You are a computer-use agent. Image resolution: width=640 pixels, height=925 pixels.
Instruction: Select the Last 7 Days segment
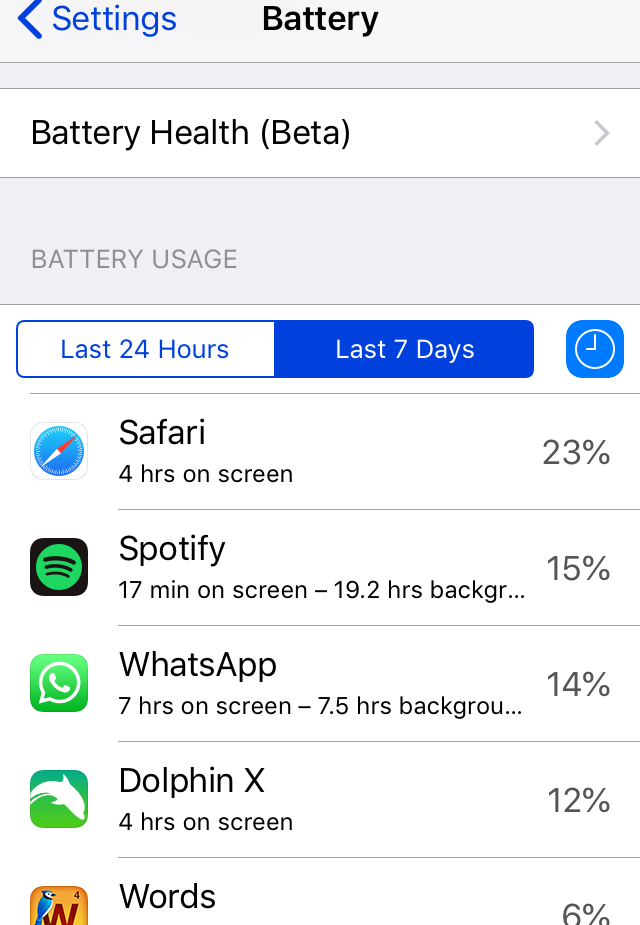coord(404,349)
